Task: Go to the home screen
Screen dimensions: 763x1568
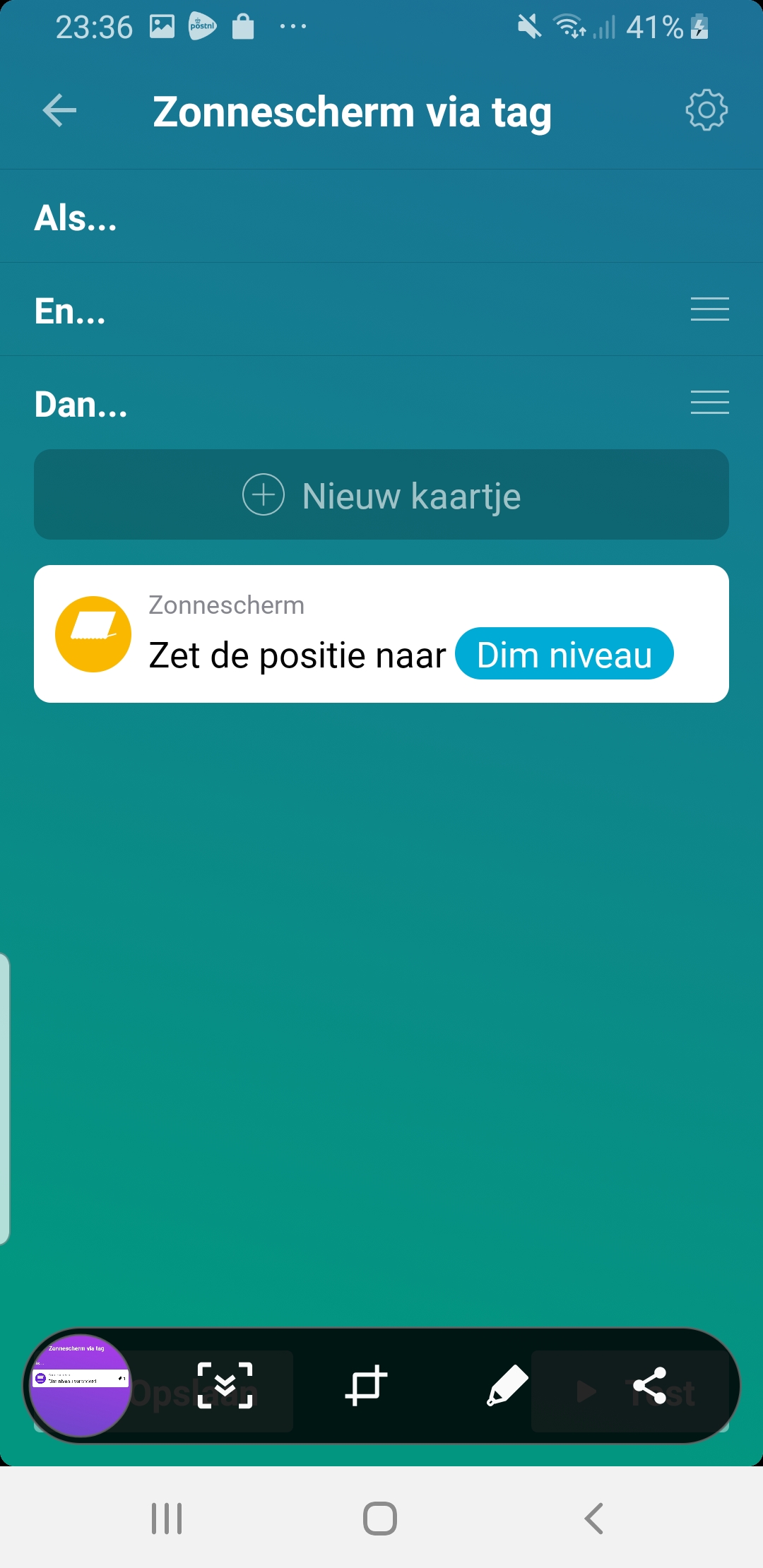Action: (x=380, y=1519)
